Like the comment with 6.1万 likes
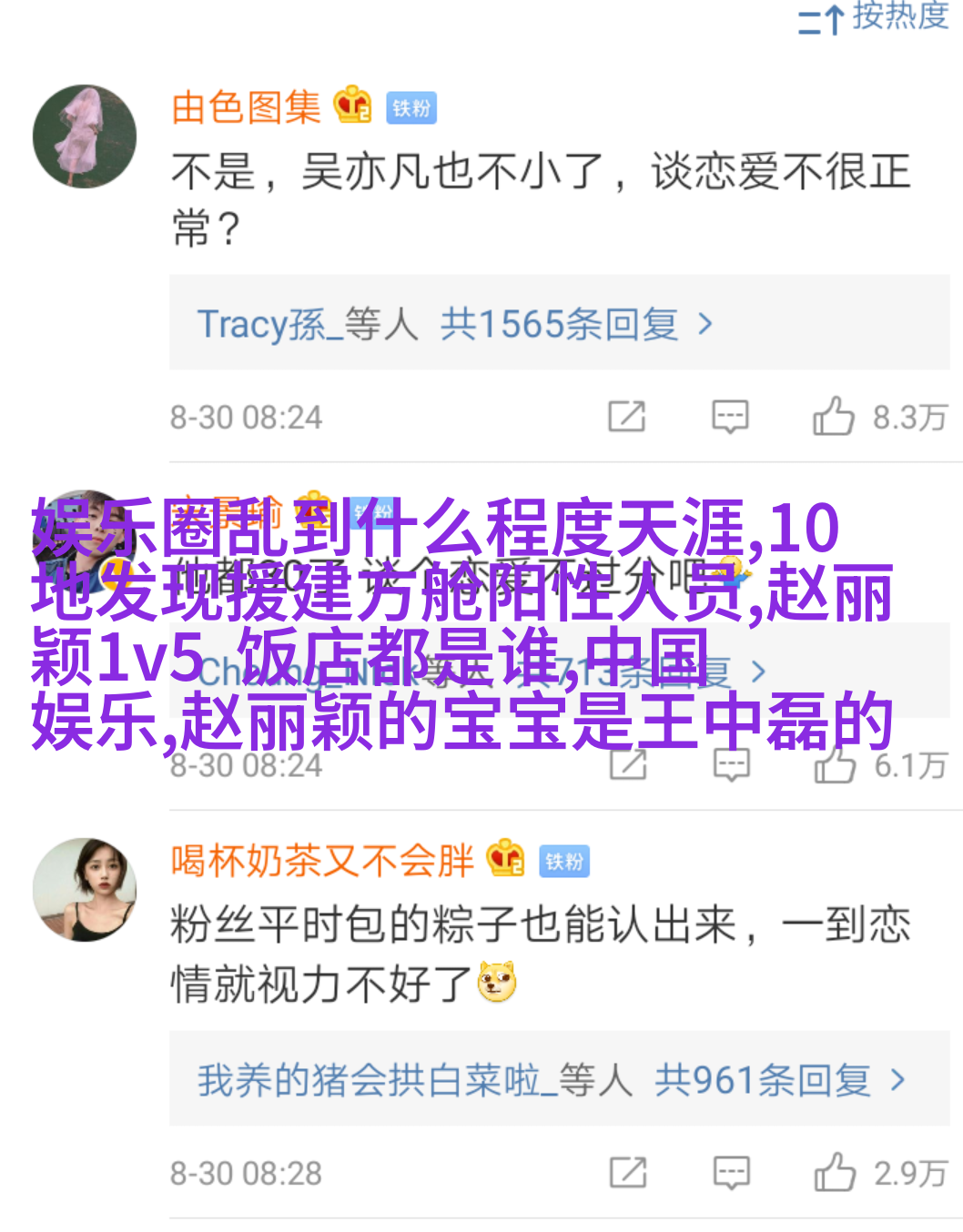The height and width of the screenshot is (1232, 963). pos(835,766)
